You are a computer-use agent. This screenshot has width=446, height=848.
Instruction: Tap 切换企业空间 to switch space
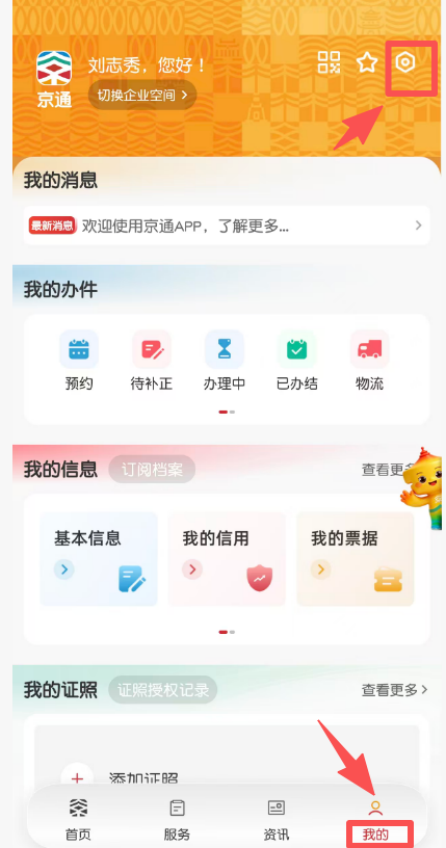pyautogui.click(x=142, y=95)
